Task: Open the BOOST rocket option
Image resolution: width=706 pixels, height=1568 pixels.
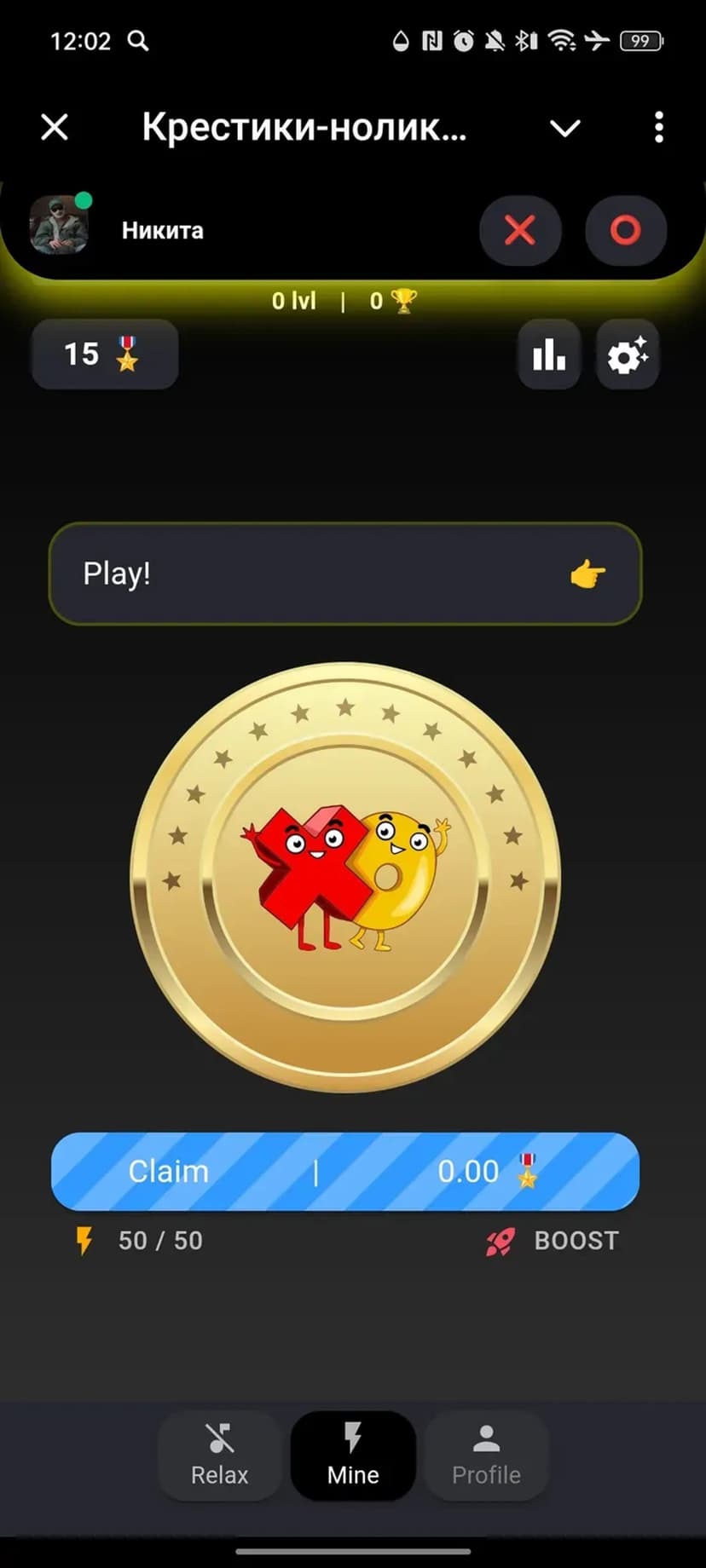Action: tap(554, 1241)
